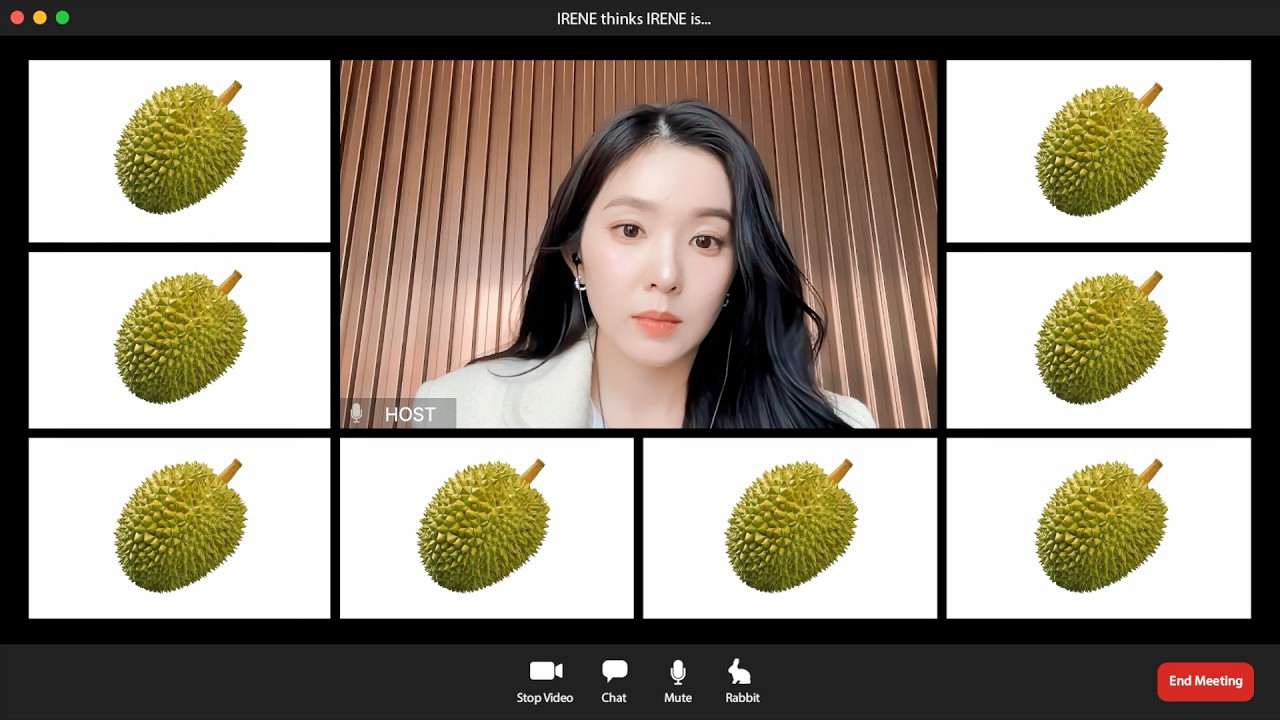Tap the Rabbit toolbar icon

742,681
